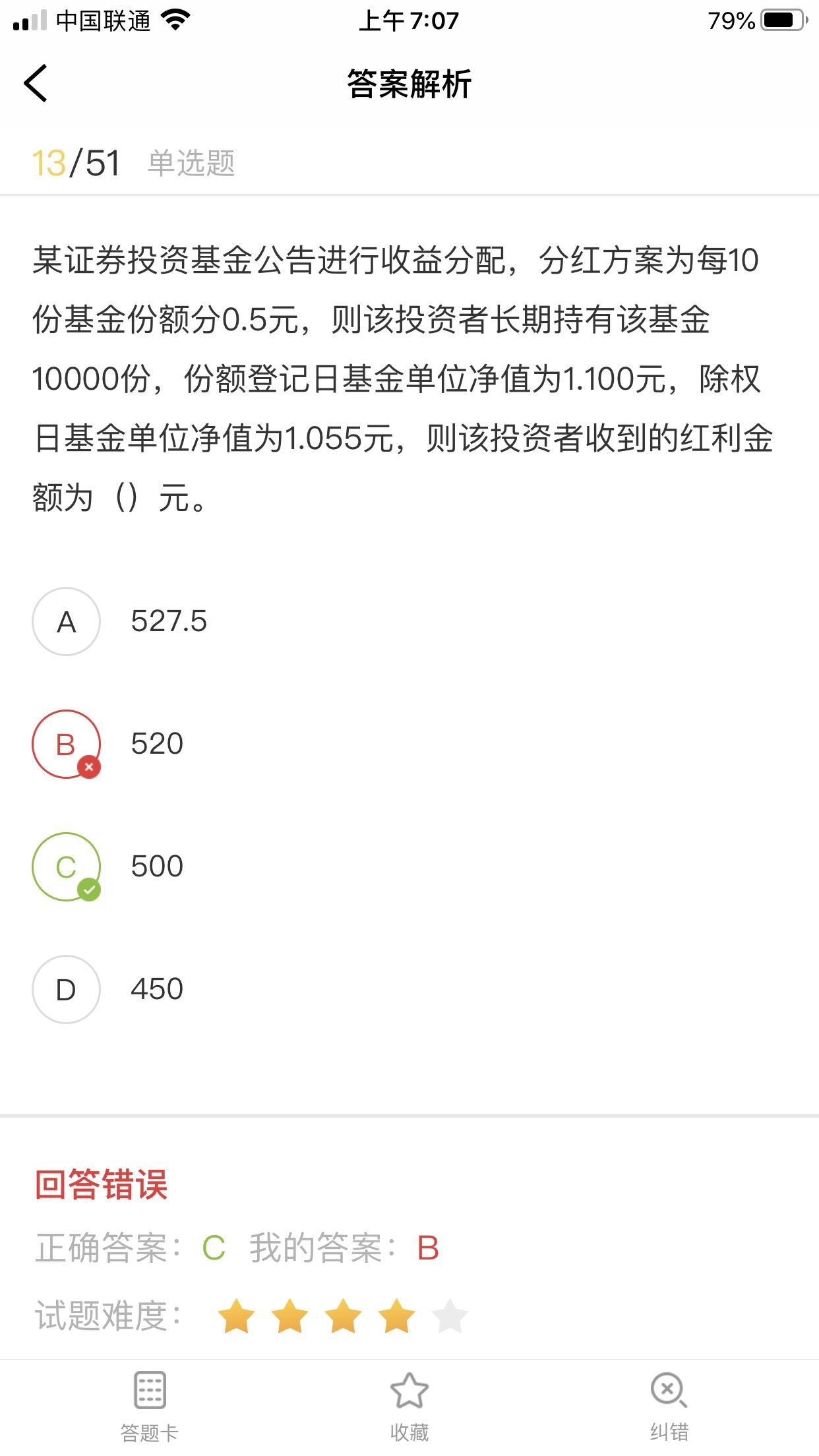Viewport: 819px width, 1456px height.
Task: Go back using the top-left arrow
Action: [x=36, y=84]
